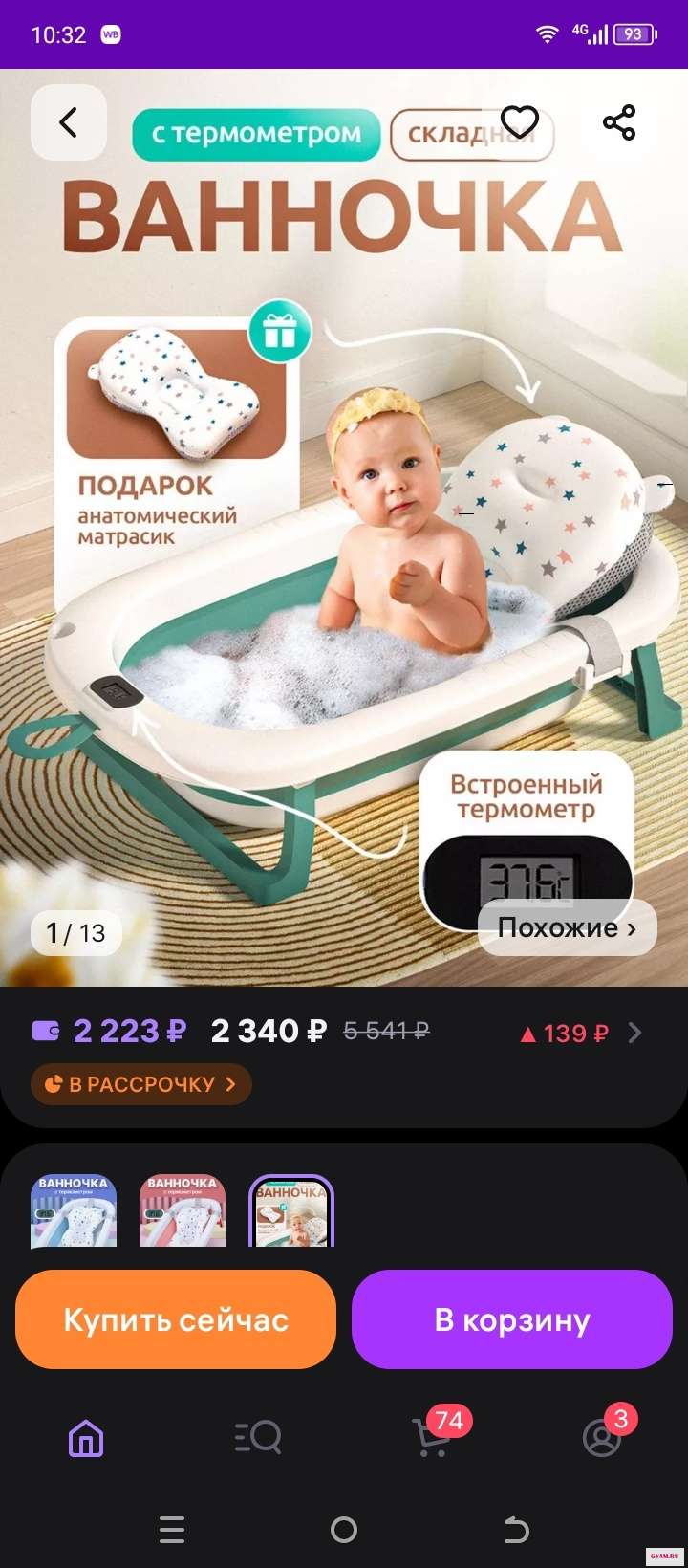Switch to the home tab
This screenshot has width=688, height=1568.
86,1438
